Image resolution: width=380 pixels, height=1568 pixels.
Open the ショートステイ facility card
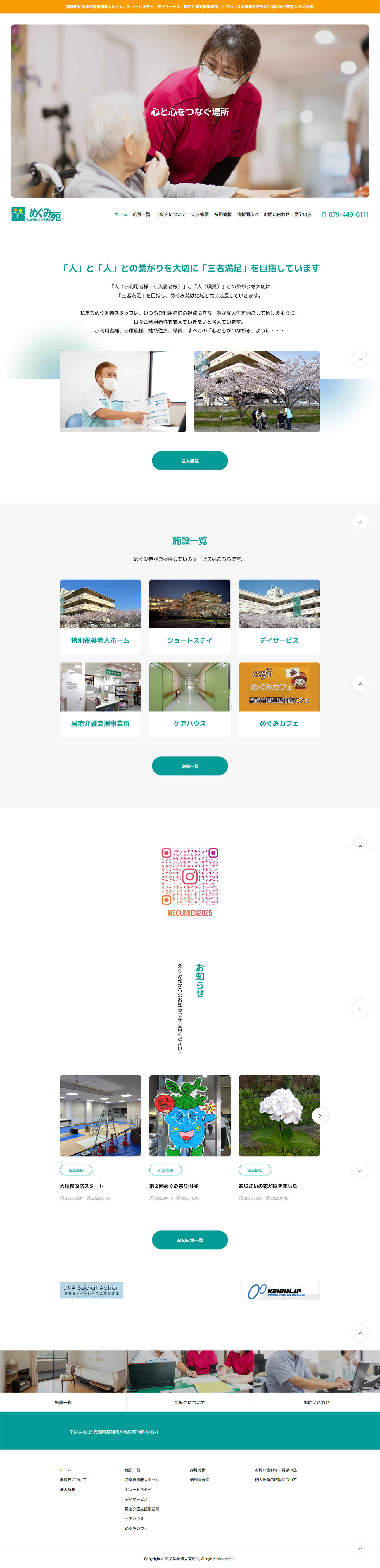coord(190,615)
